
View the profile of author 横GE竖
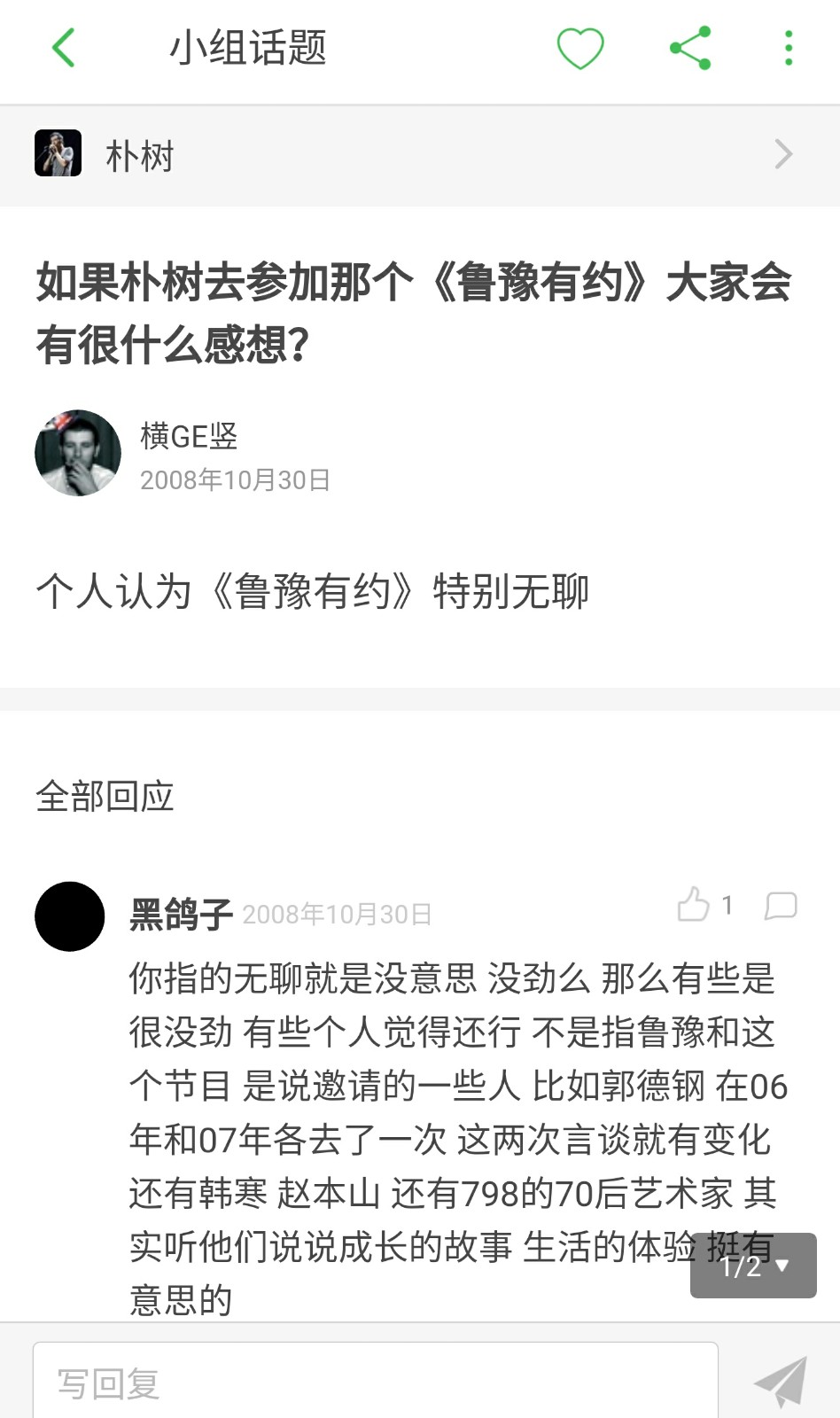point(78,453)
